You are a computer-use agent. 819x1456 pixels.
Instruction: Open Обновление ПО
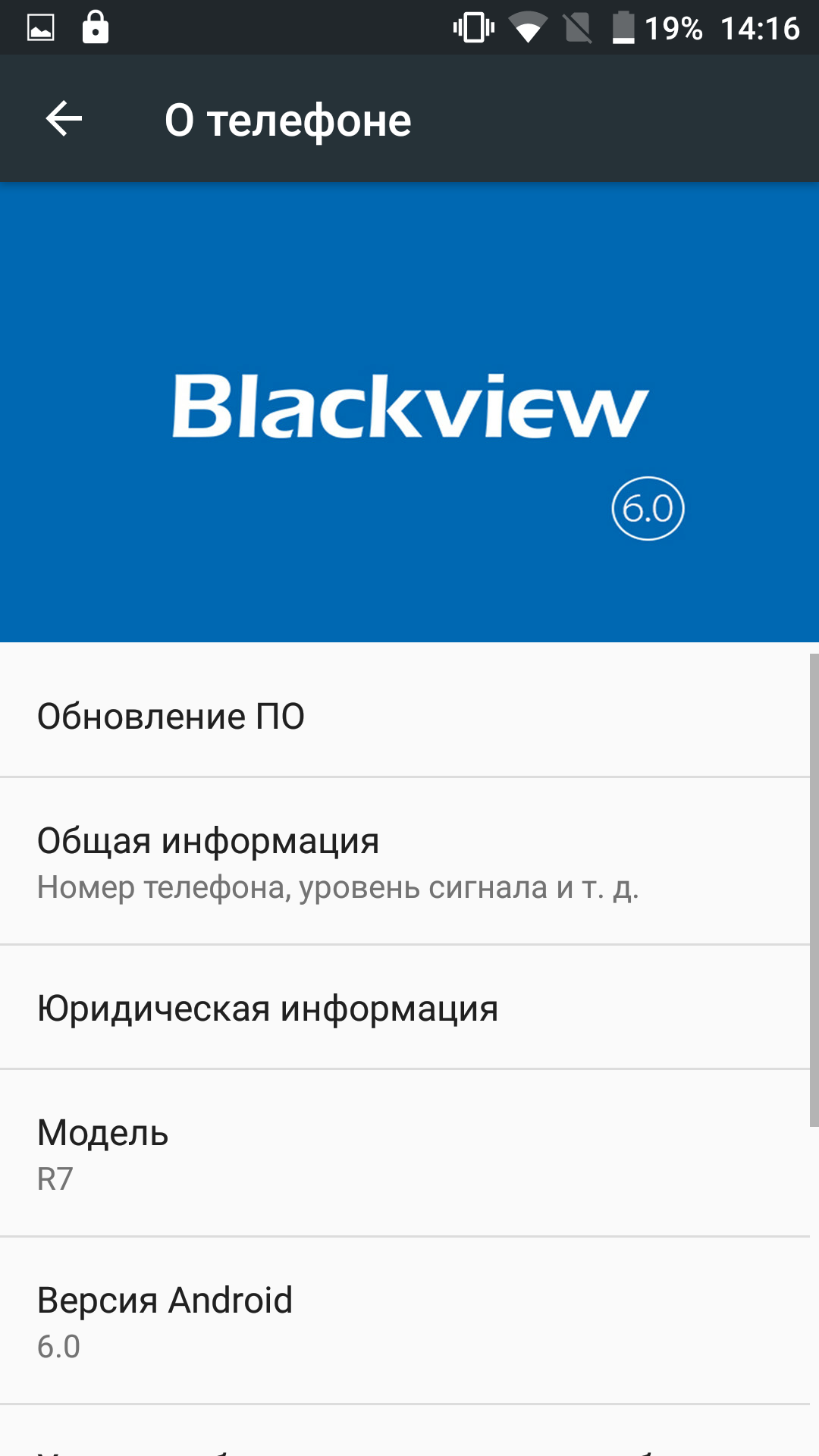(x=405, y=716)
